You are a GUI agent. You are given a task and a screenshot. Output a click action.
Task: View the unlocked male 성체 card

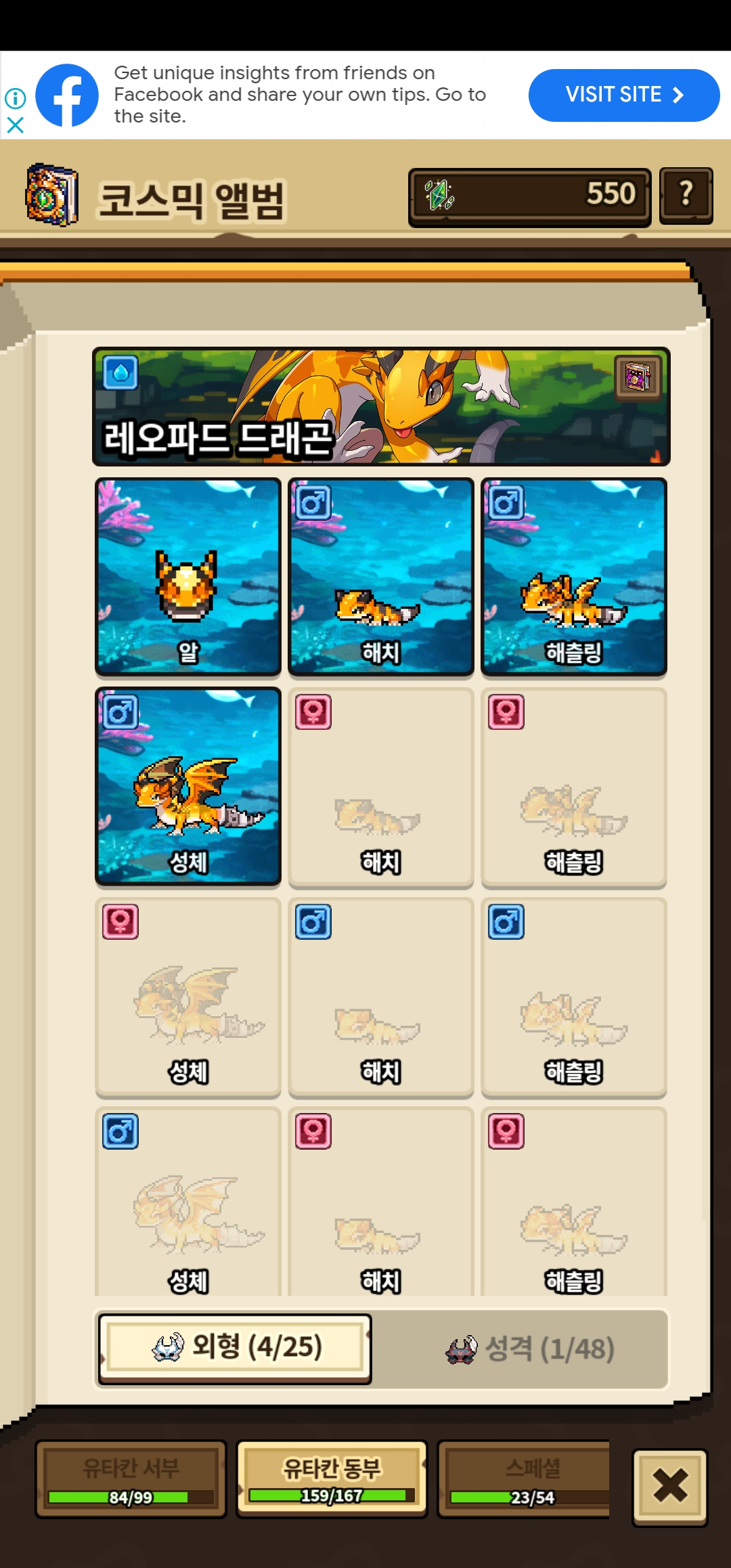[188, 786]
